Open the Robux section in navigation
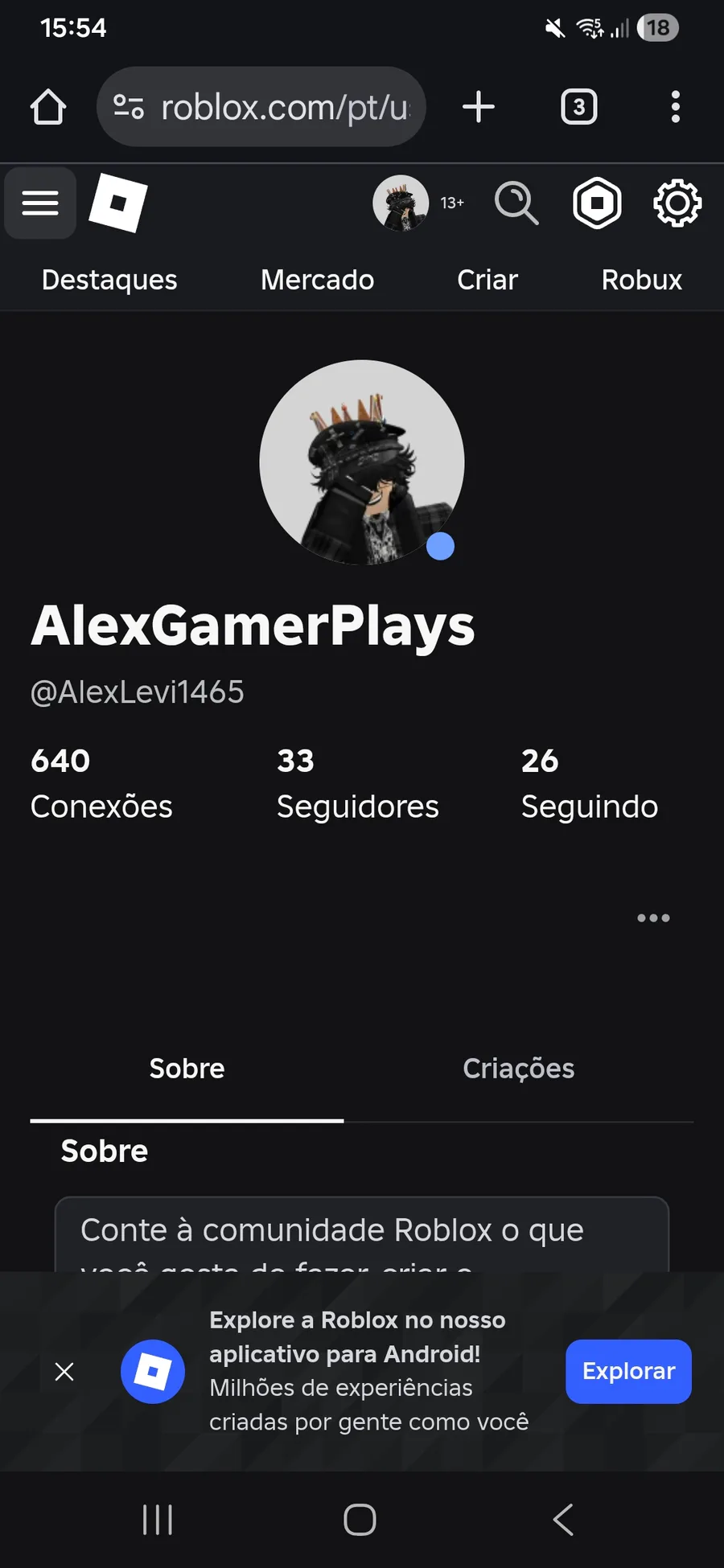Screen dimensions: 724x1568 tap(641, 280)
